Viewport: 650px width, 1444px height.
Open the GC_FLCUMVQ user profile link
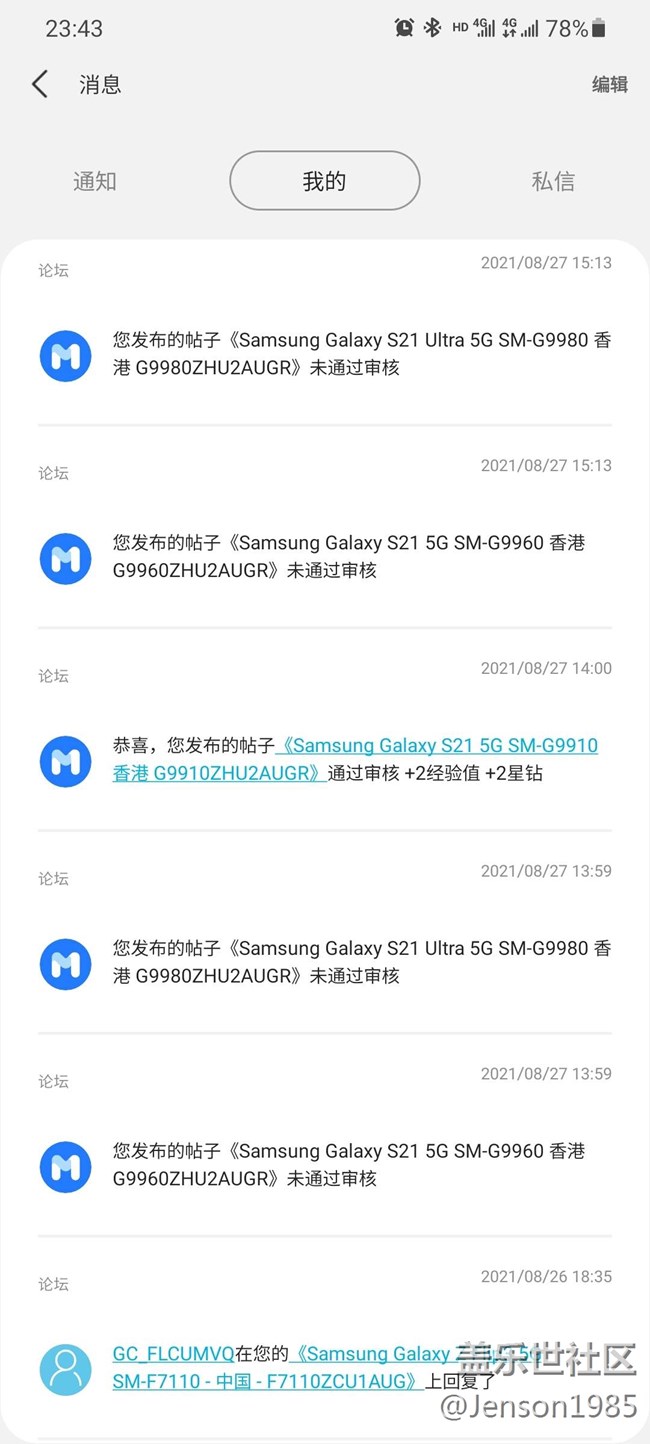pos(173,1354)
